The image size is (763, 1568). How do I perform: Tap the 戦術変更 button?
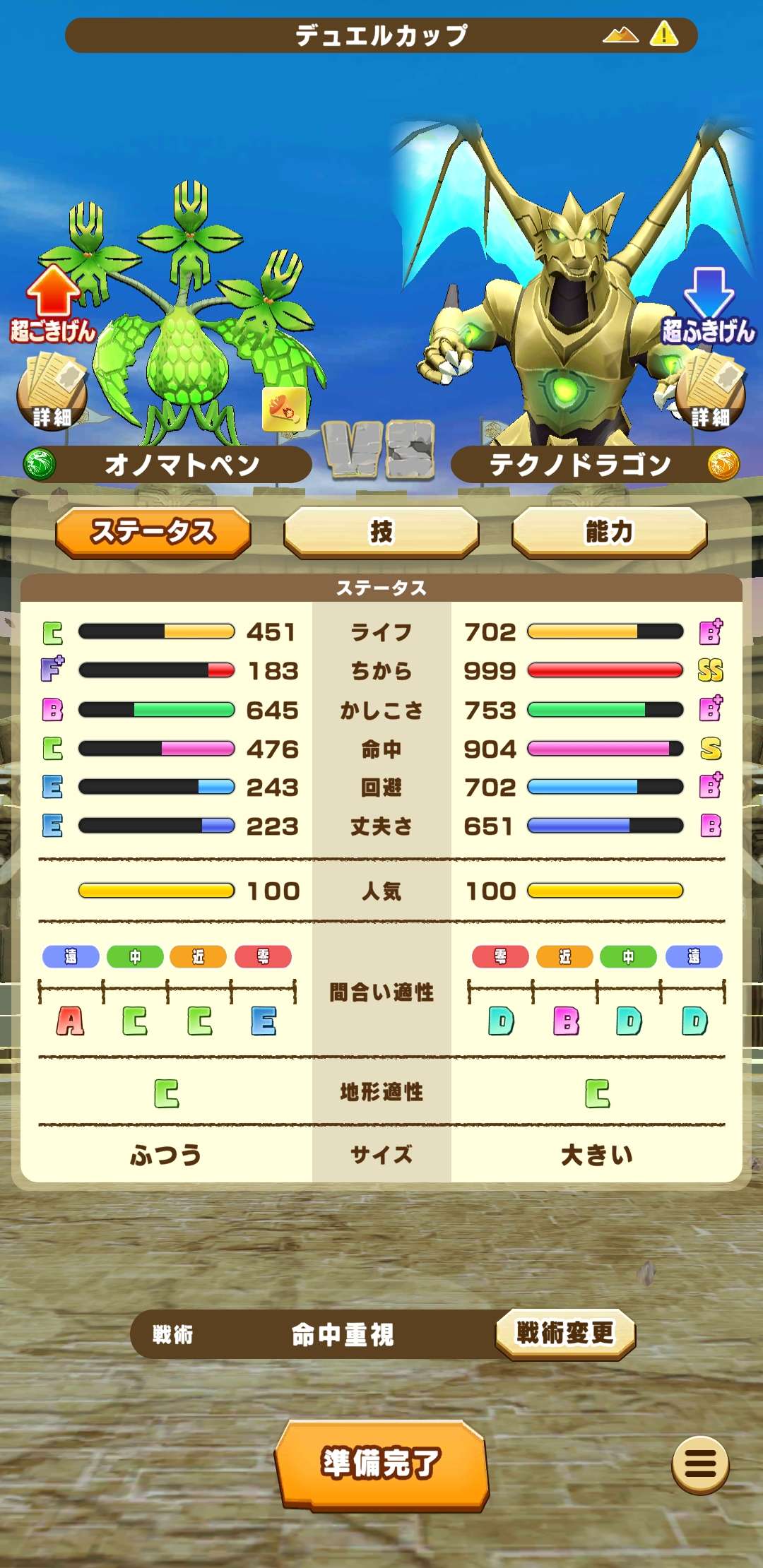(x=565, y=1334)
